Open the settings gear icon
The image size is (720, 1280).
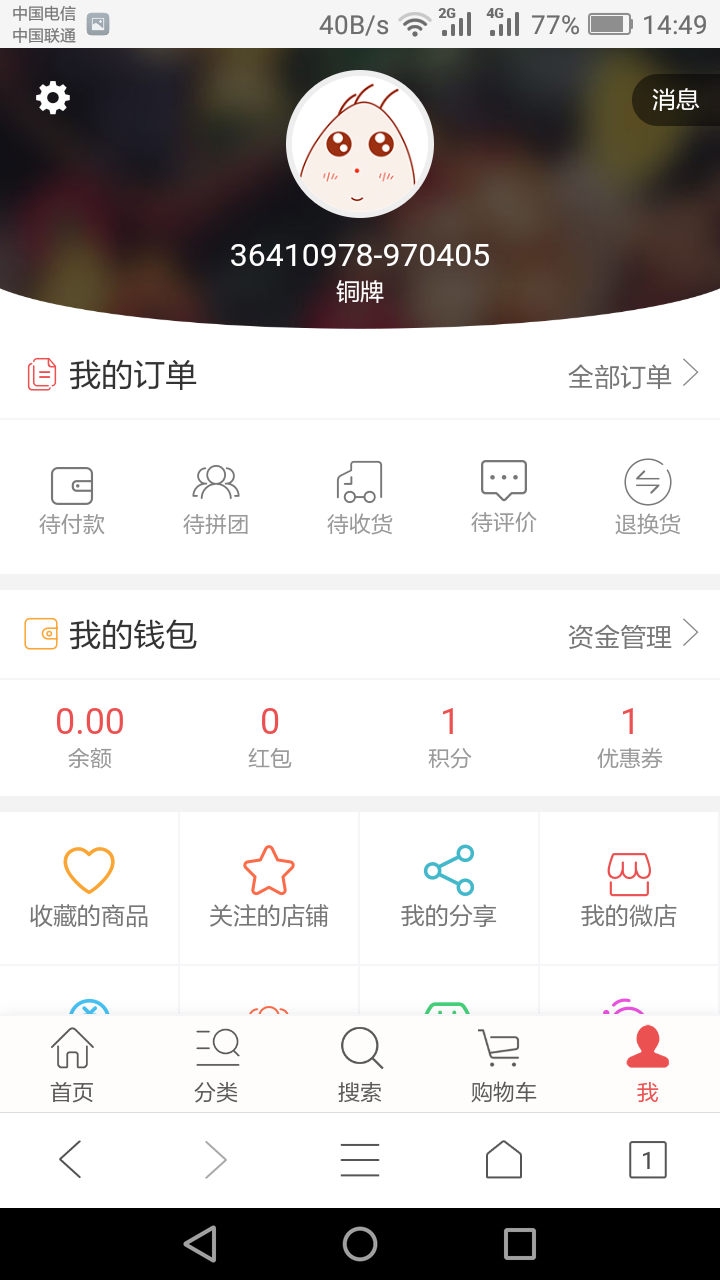point(53,97)
